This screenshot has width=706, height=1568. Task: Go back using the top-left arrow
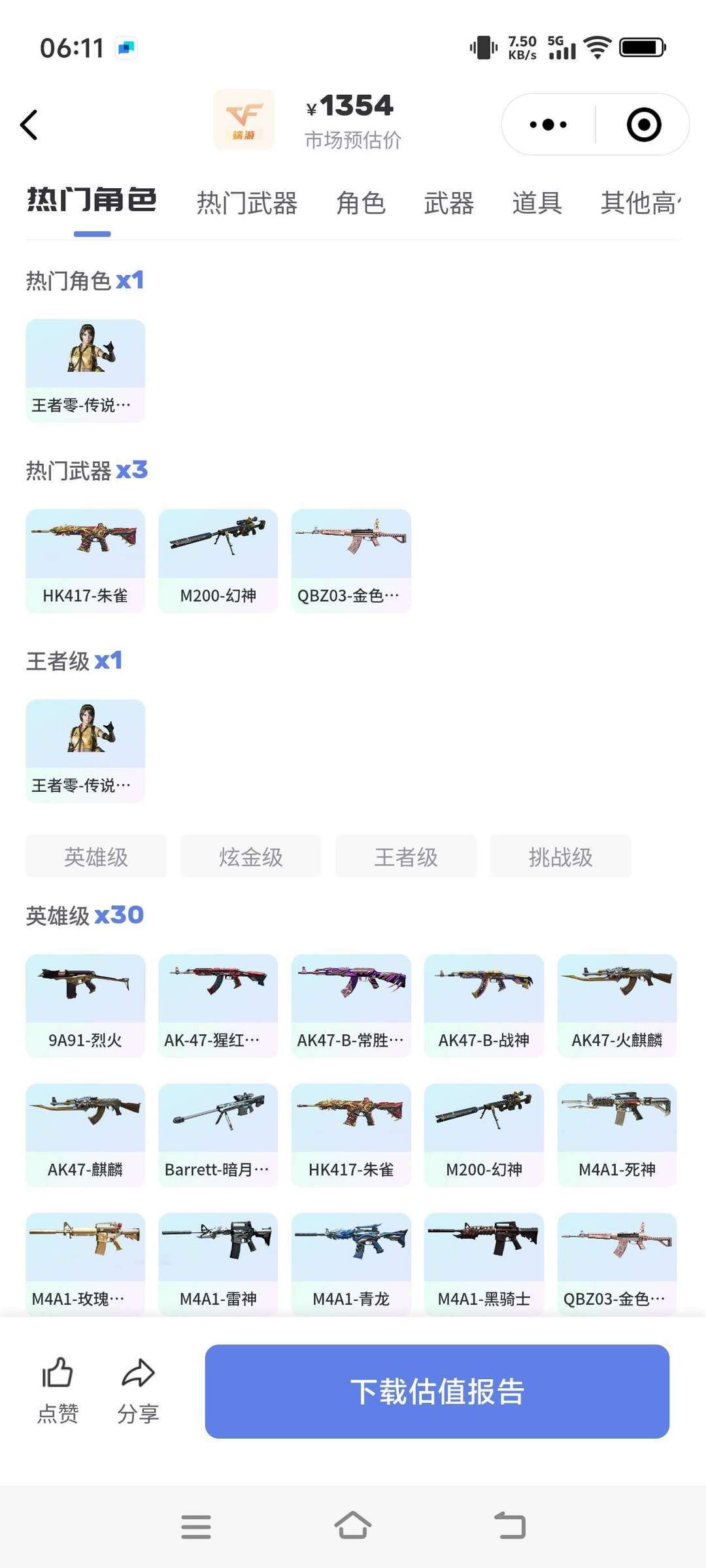click(29, 125)
